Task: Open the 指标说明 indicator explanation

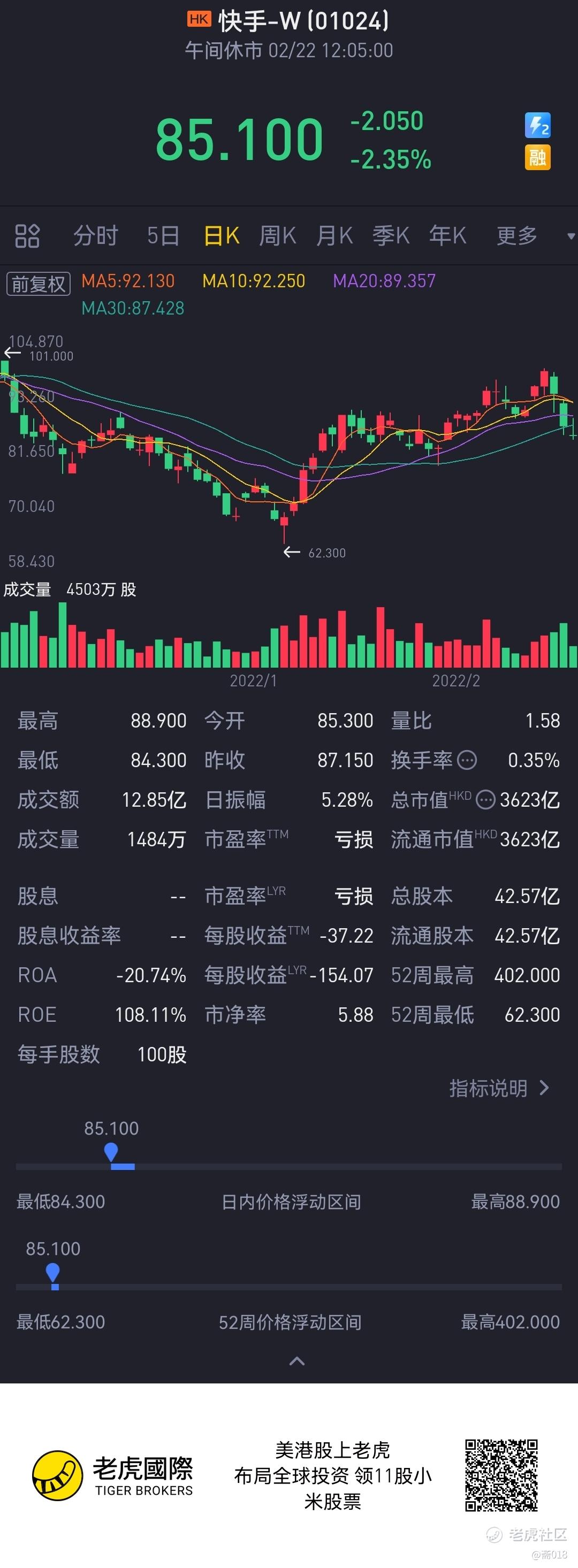Action: (499, 1088)
